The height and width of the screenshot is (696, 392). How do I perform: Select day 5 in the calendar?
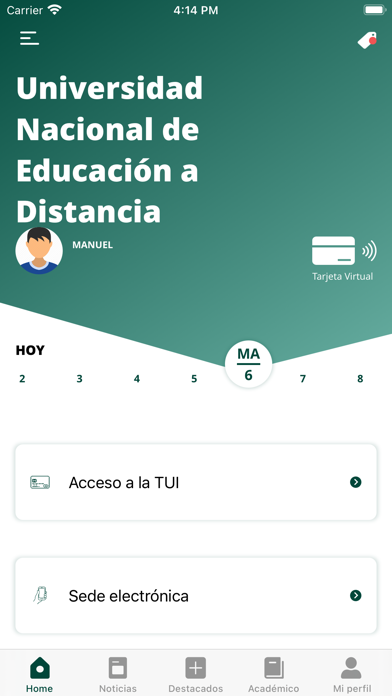(194, 379)
